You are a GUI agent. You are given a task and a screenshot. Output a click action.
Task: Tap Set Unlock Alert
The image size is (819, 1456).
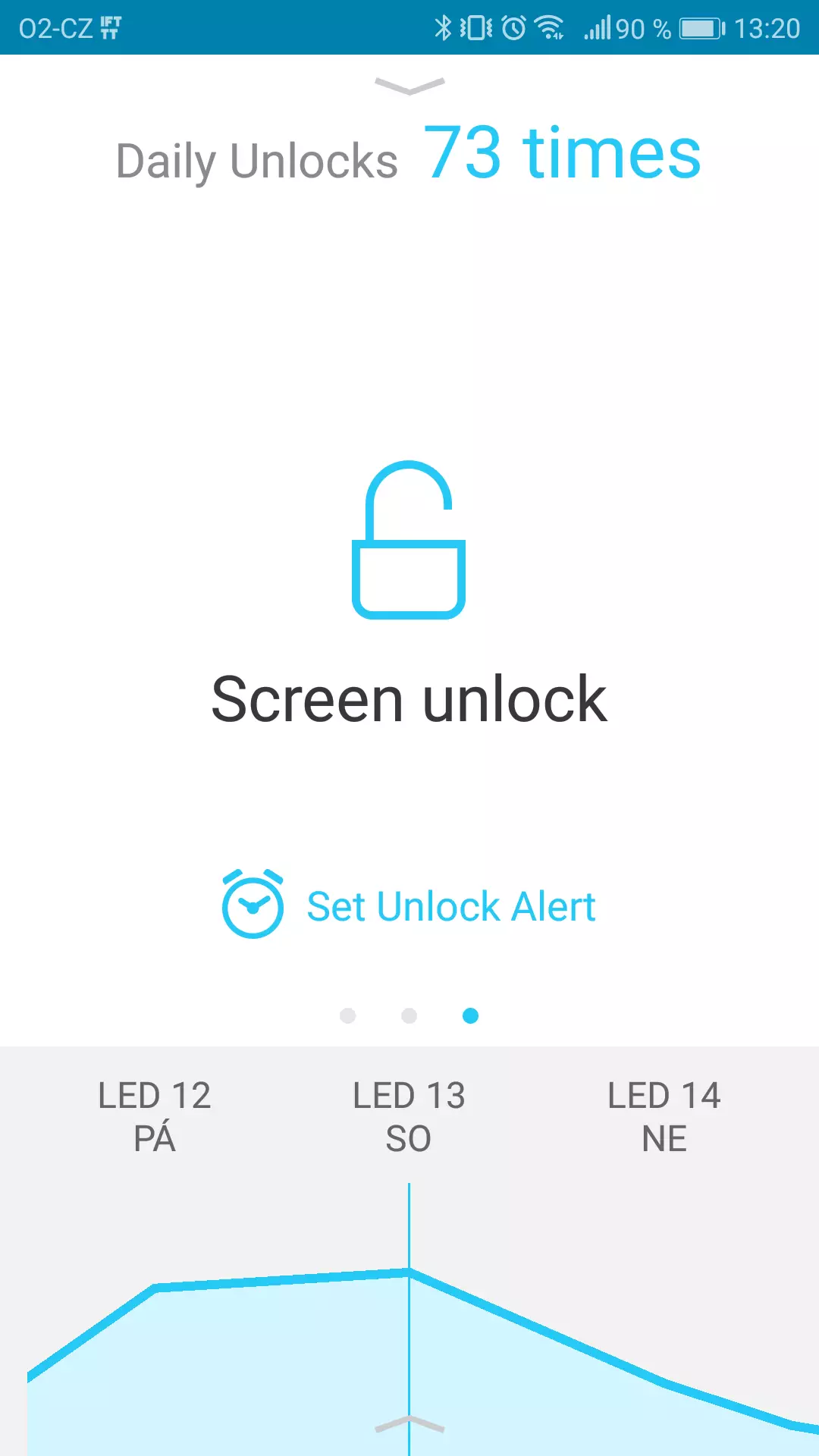(409, 905)
